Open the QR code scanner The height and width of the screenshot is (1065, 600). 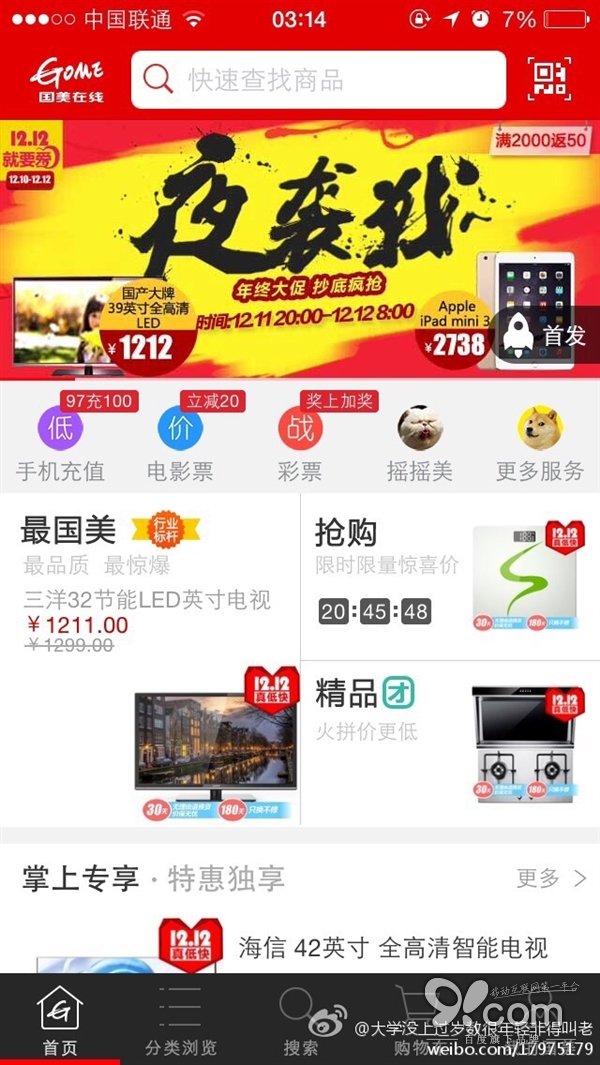click(x=549, y=80)
